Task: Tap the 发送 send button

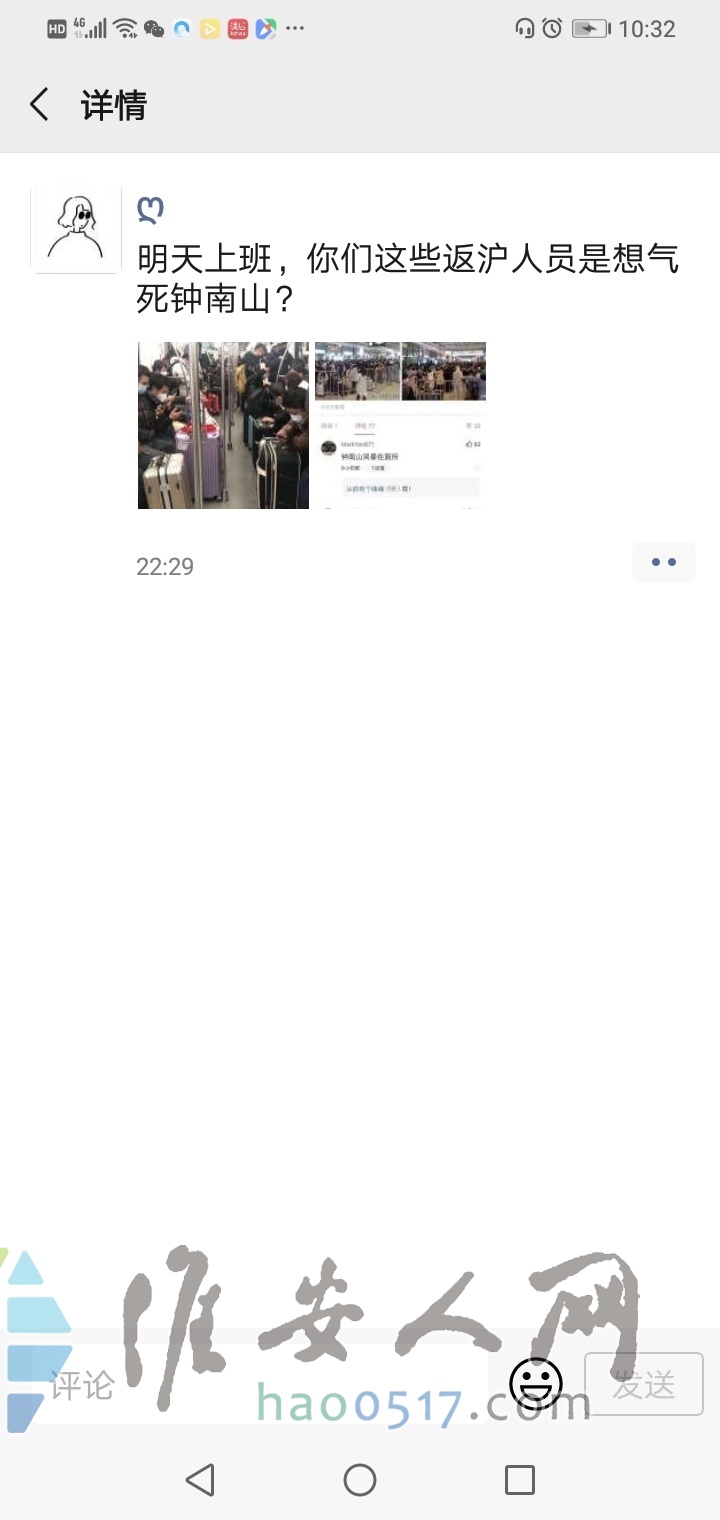Action: [x=644, y=1384]
